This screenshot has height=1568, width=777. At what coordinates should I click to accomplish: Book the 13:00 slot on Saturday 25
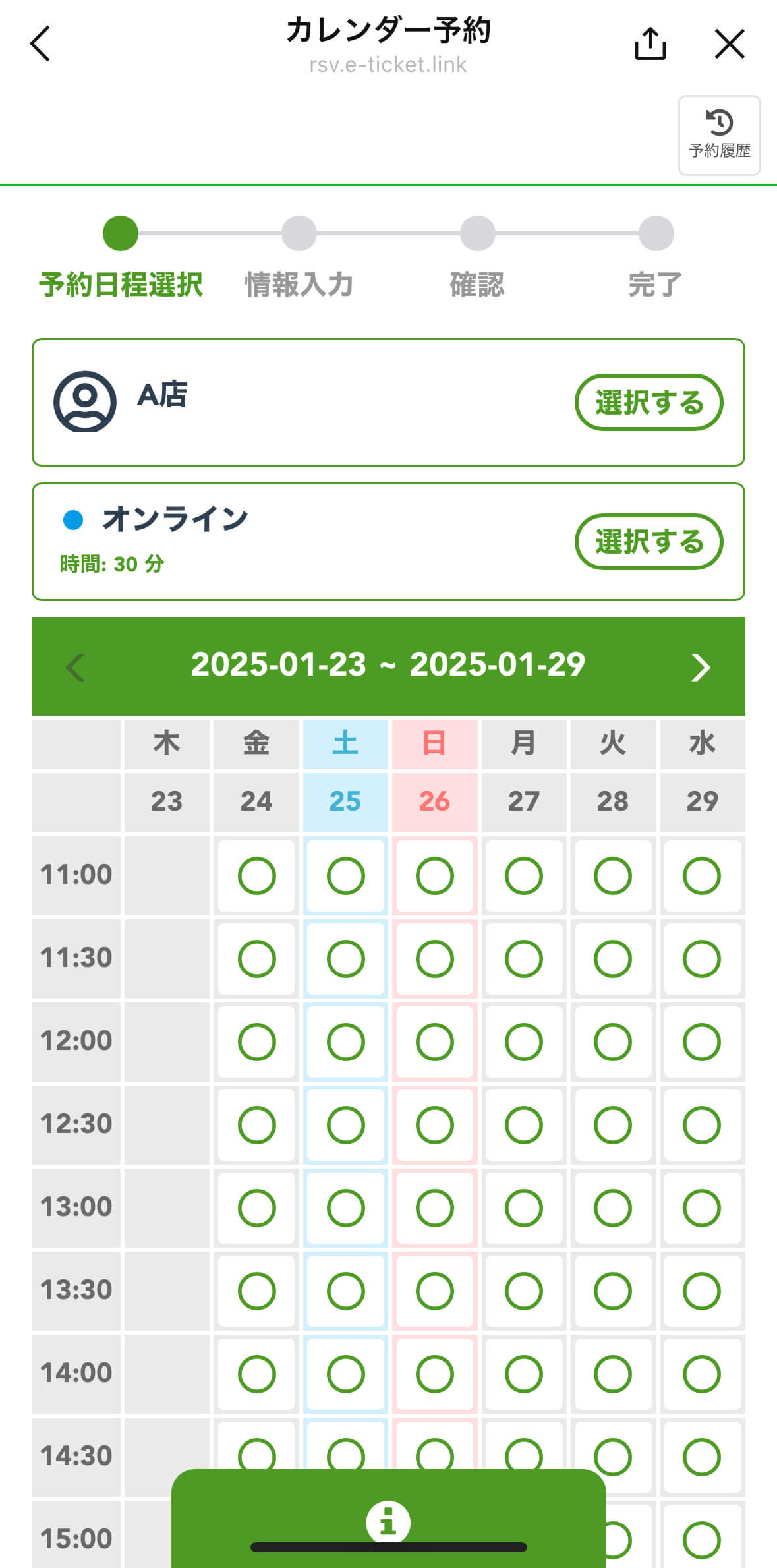tap(345, 1208)
